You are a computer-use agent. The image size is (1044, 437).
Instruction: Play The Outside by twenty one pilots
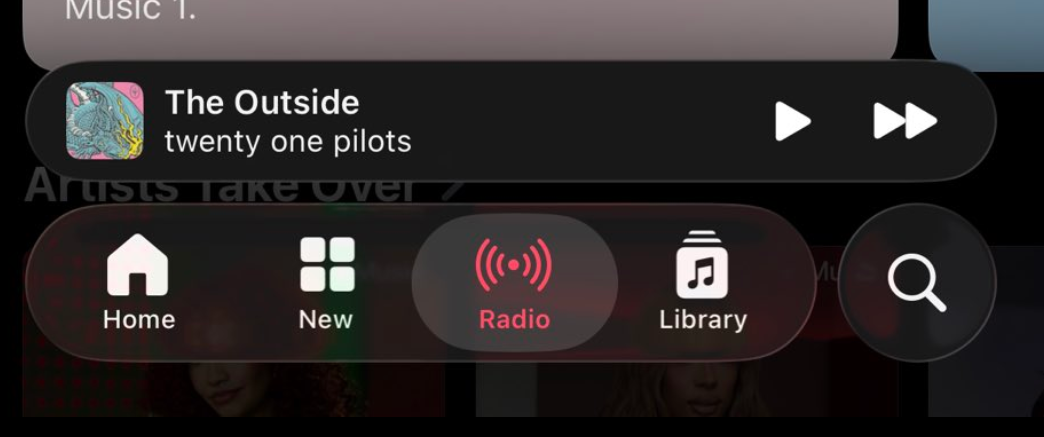click(792, 122)
